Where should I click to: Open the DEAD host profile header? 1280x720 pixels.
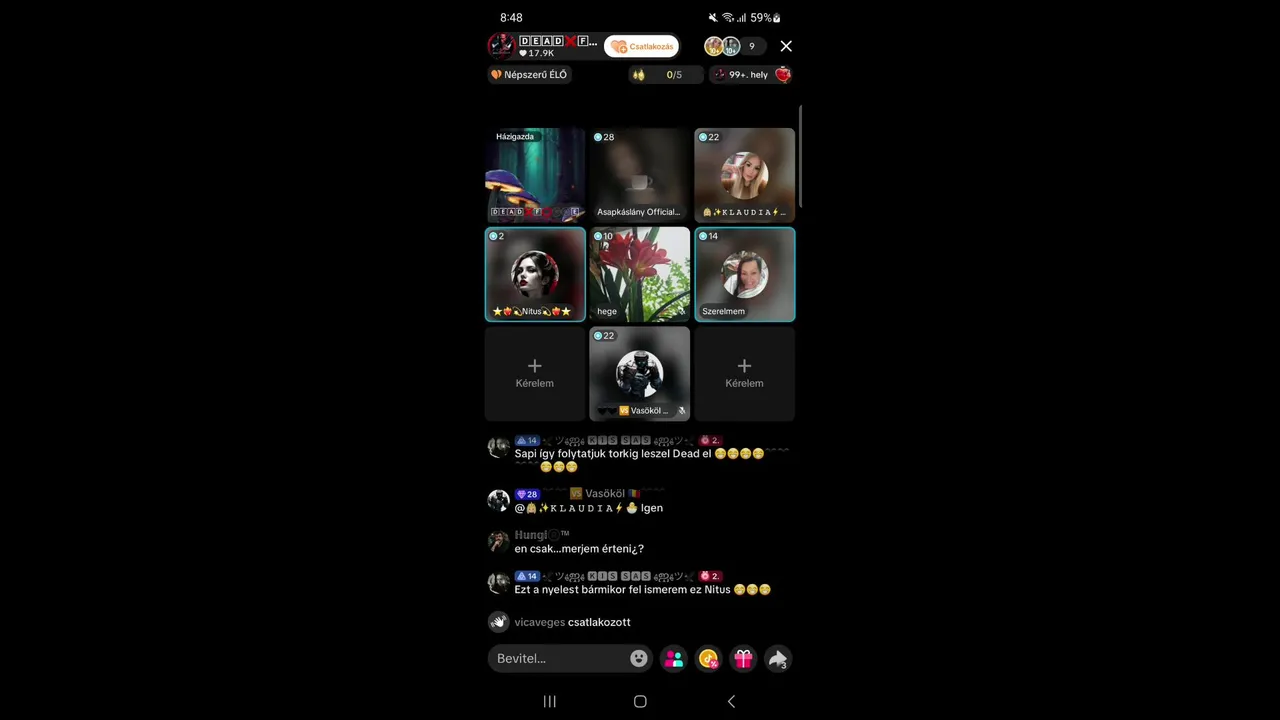pos(545,46)
